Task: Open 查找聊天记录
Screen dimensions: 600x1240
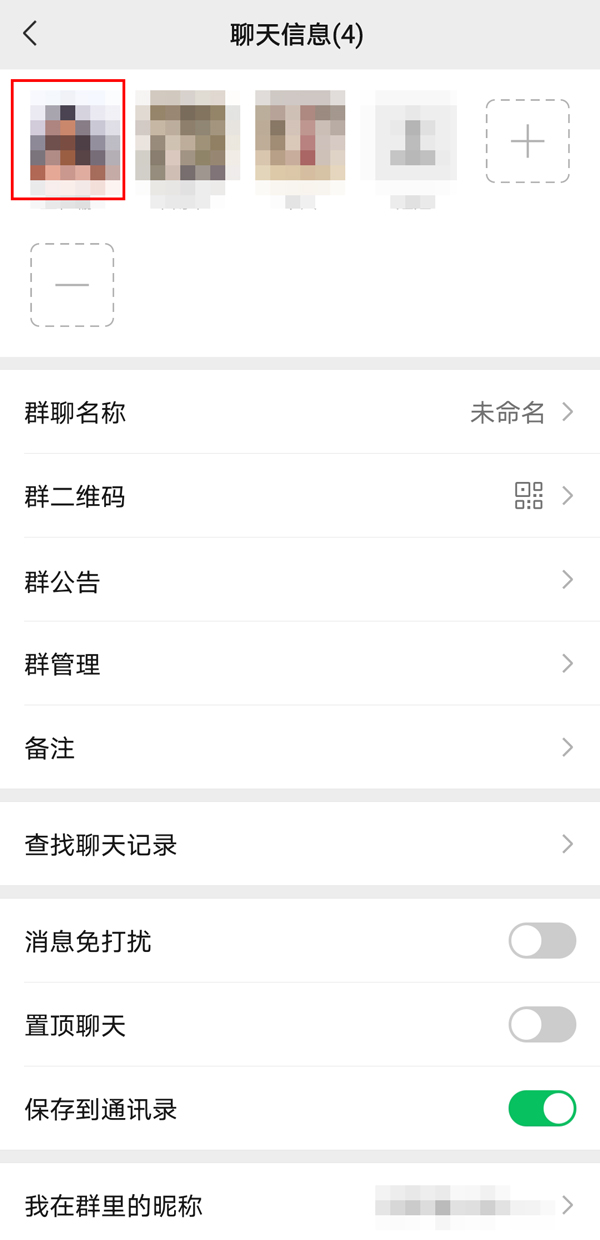Action: point(300,845)
